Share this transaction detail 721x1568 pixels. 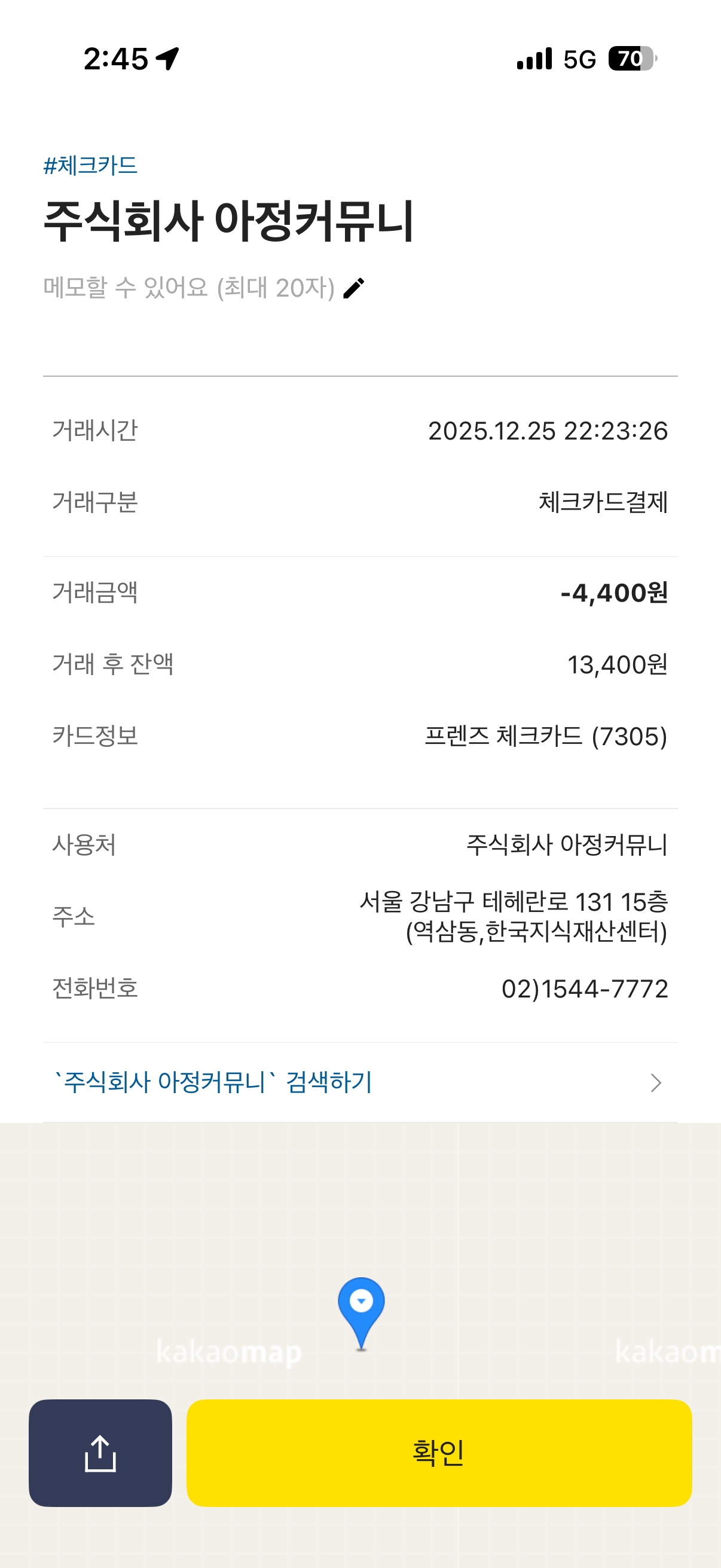click(100, 1453)
